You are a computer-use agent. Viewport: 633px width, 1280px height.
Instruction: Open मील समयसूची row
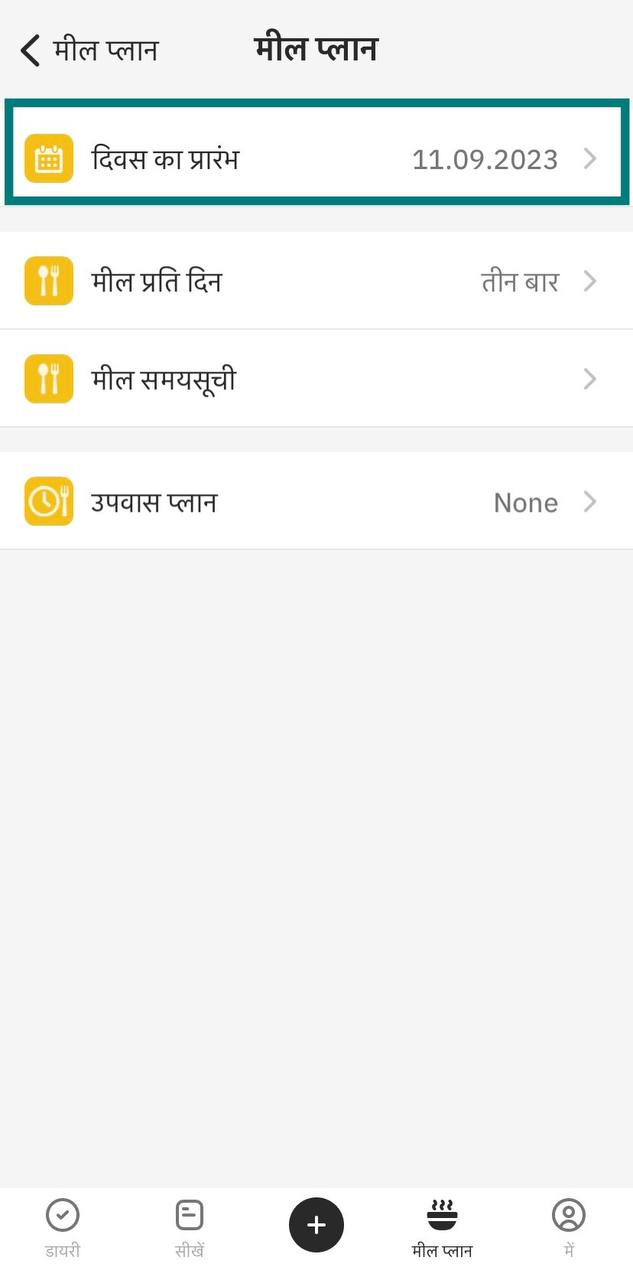click(316, 379)
